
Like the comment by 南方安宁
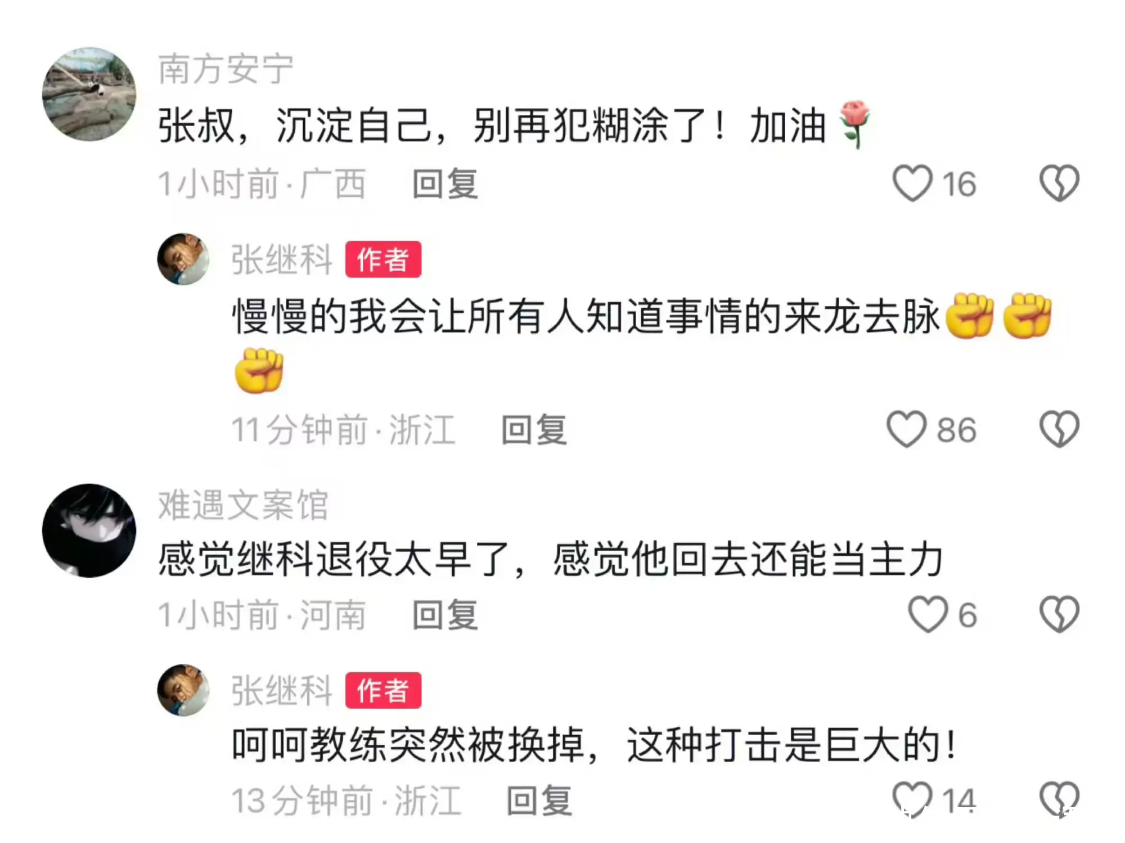coord(911,184)
